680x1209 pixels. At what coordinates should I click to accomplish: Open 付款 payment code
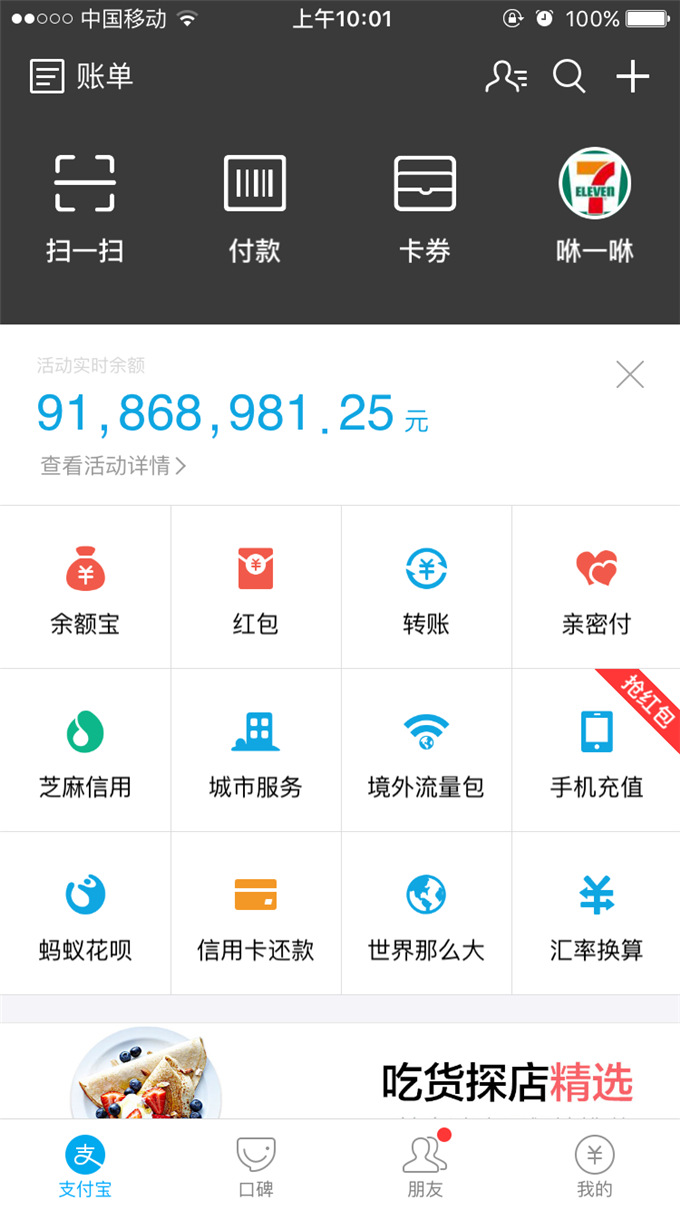[x=254, y=207]
